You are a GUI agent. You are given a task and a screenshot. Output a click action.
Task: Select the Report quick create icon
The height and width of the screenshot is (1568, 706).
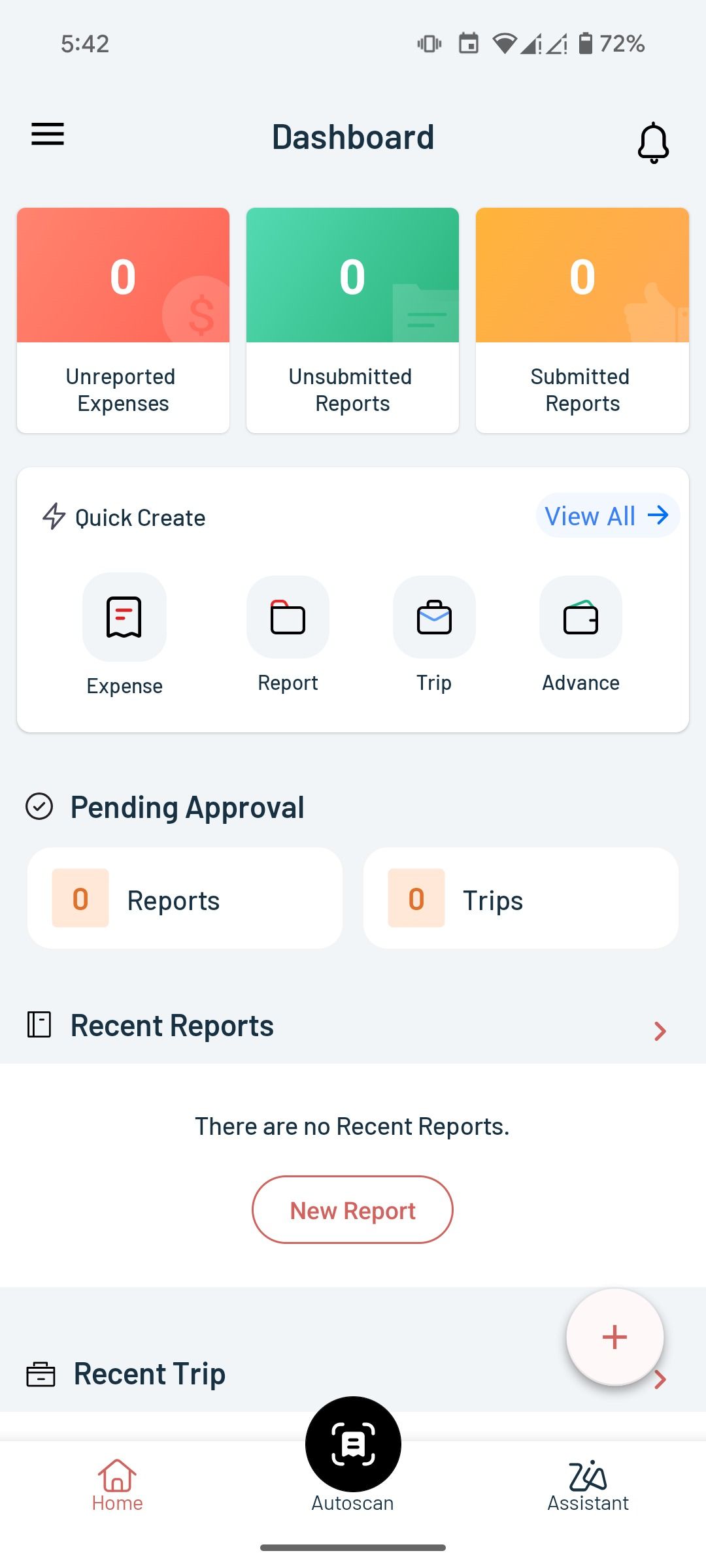point(288,617)
